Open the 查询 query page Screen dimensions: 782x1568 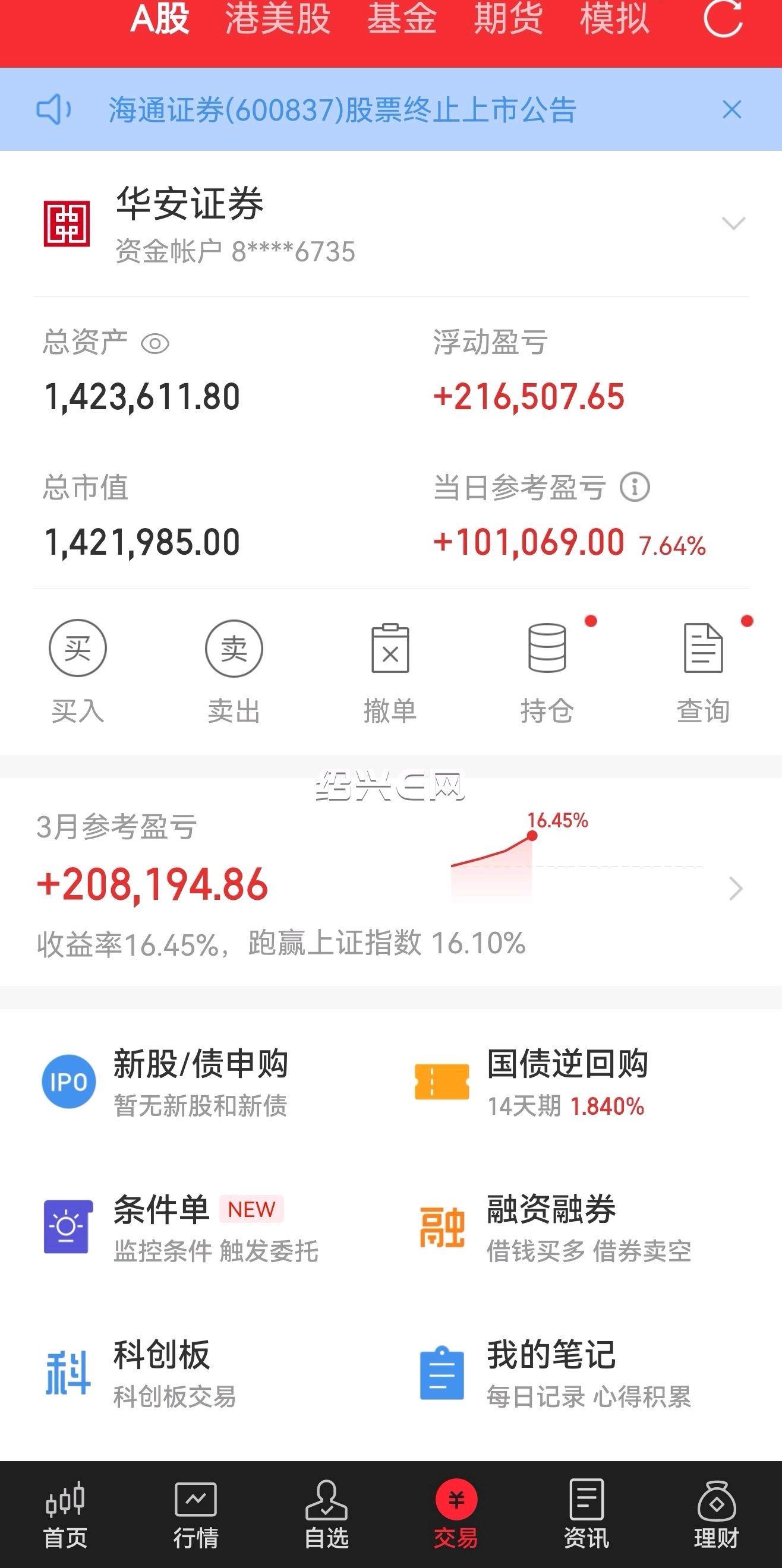point(704,672)
